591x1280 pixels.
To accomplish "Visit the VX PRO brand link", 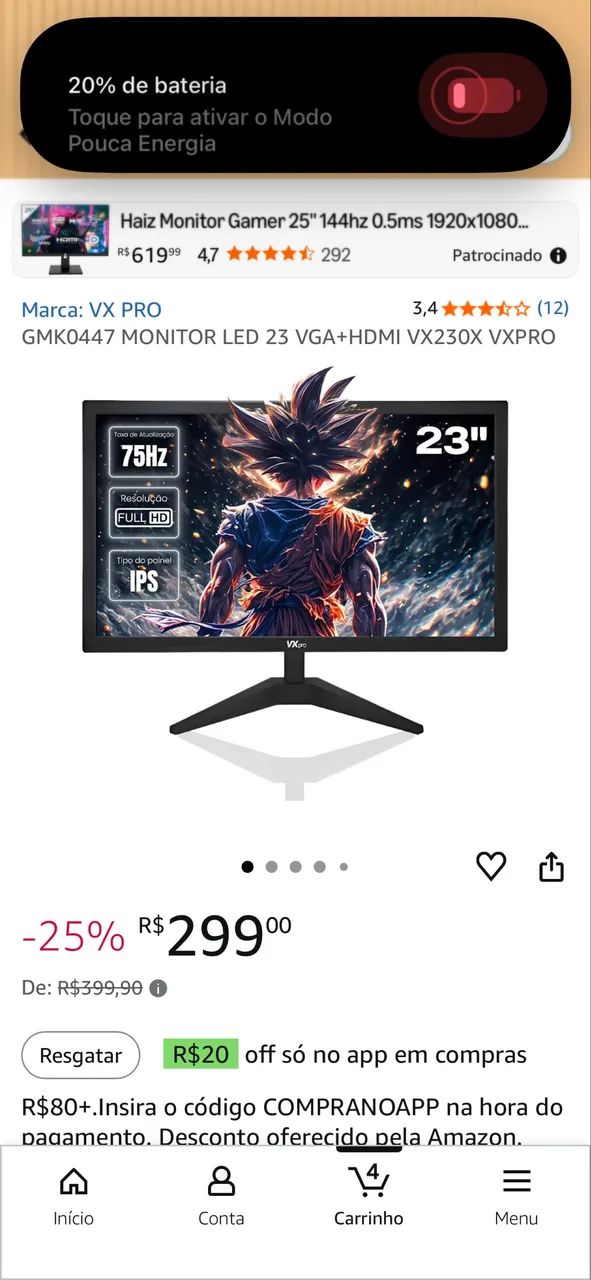I will [91, 309].
